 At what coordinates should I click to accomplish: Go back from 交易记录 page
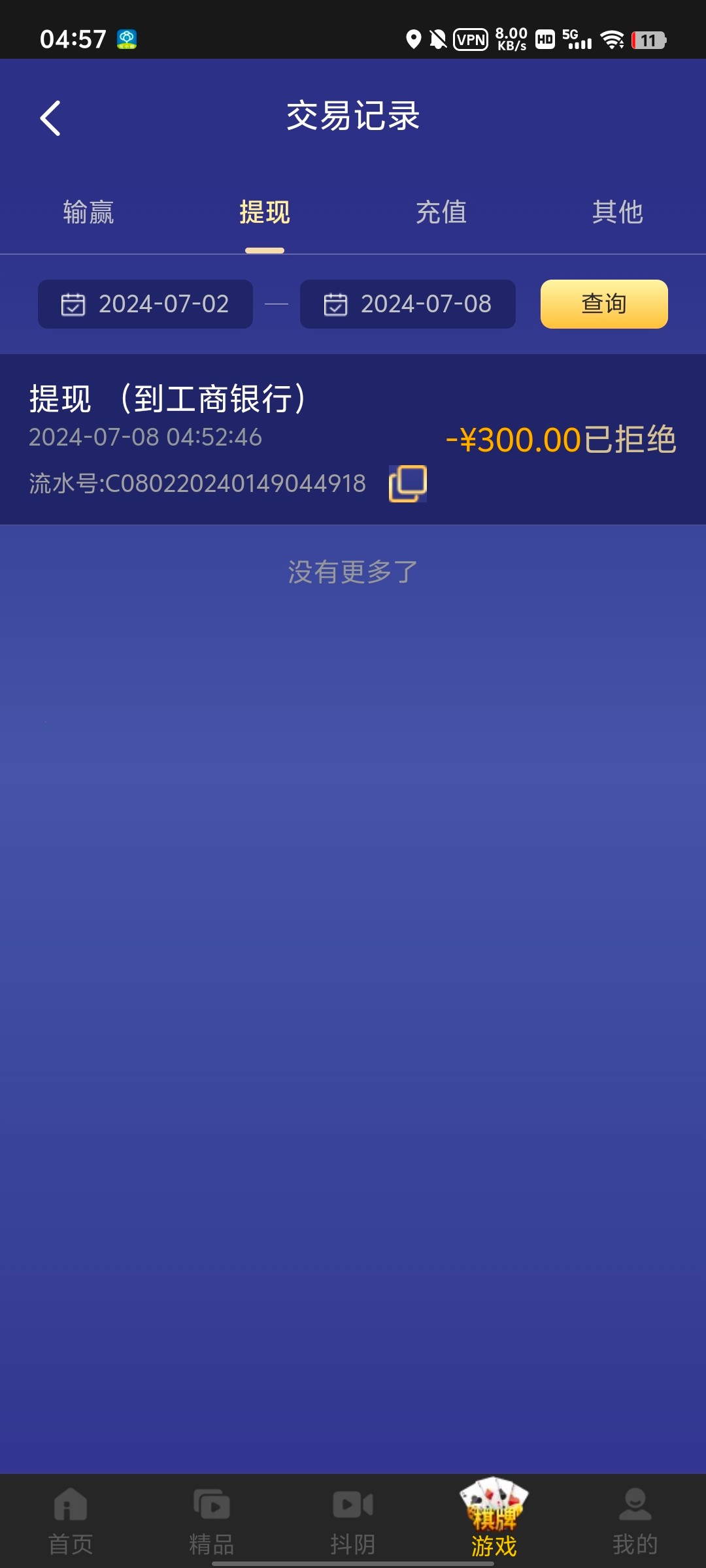coord(50,118)
